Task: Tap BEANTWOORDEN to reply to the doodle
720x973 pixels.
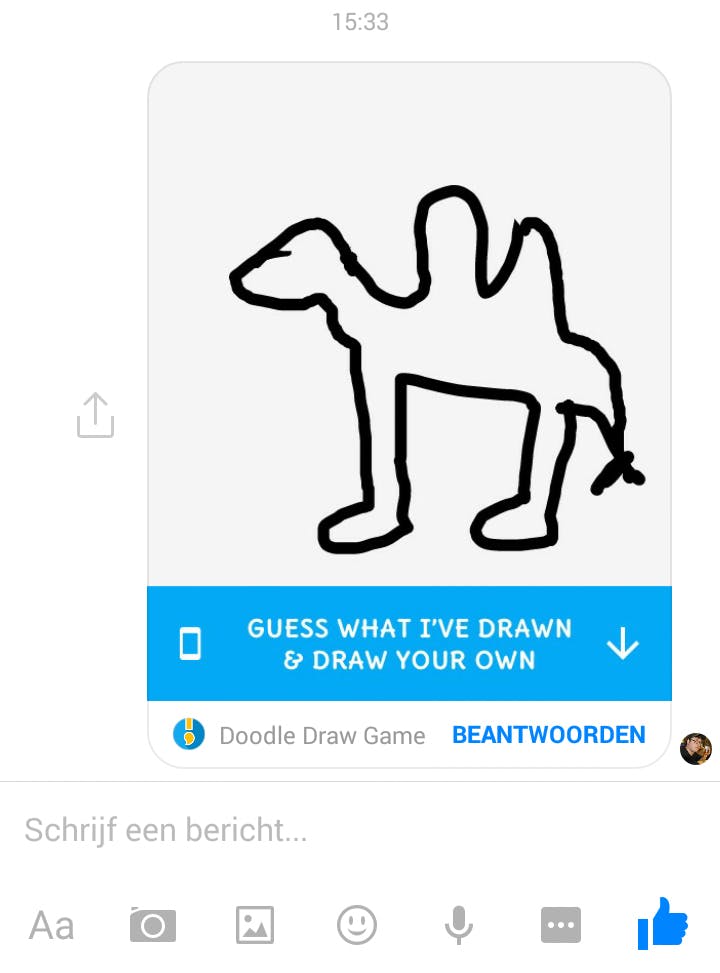Action: coord(549,735)
